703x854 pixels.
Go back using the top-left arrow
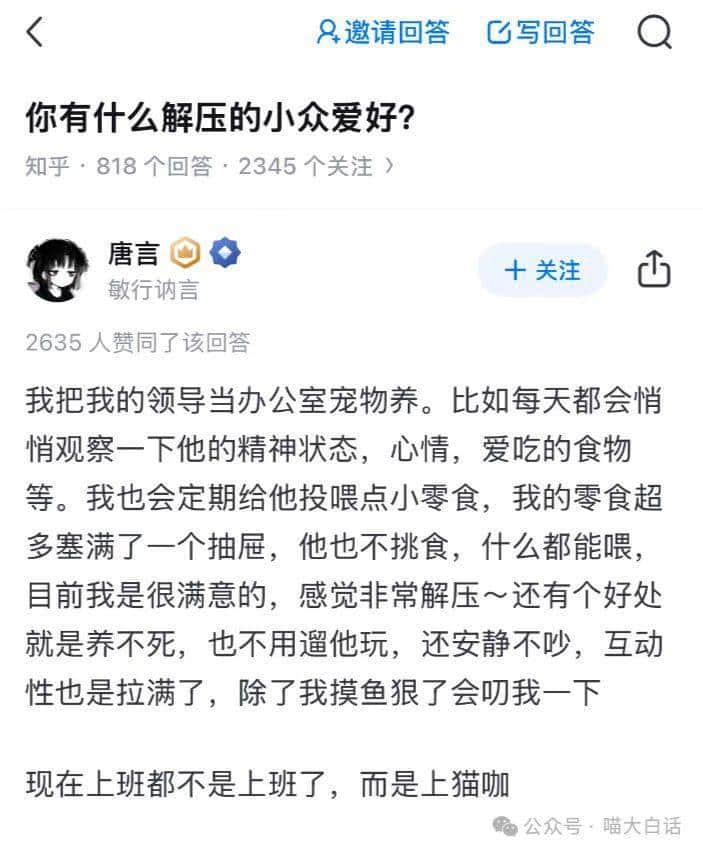(34, 32)
